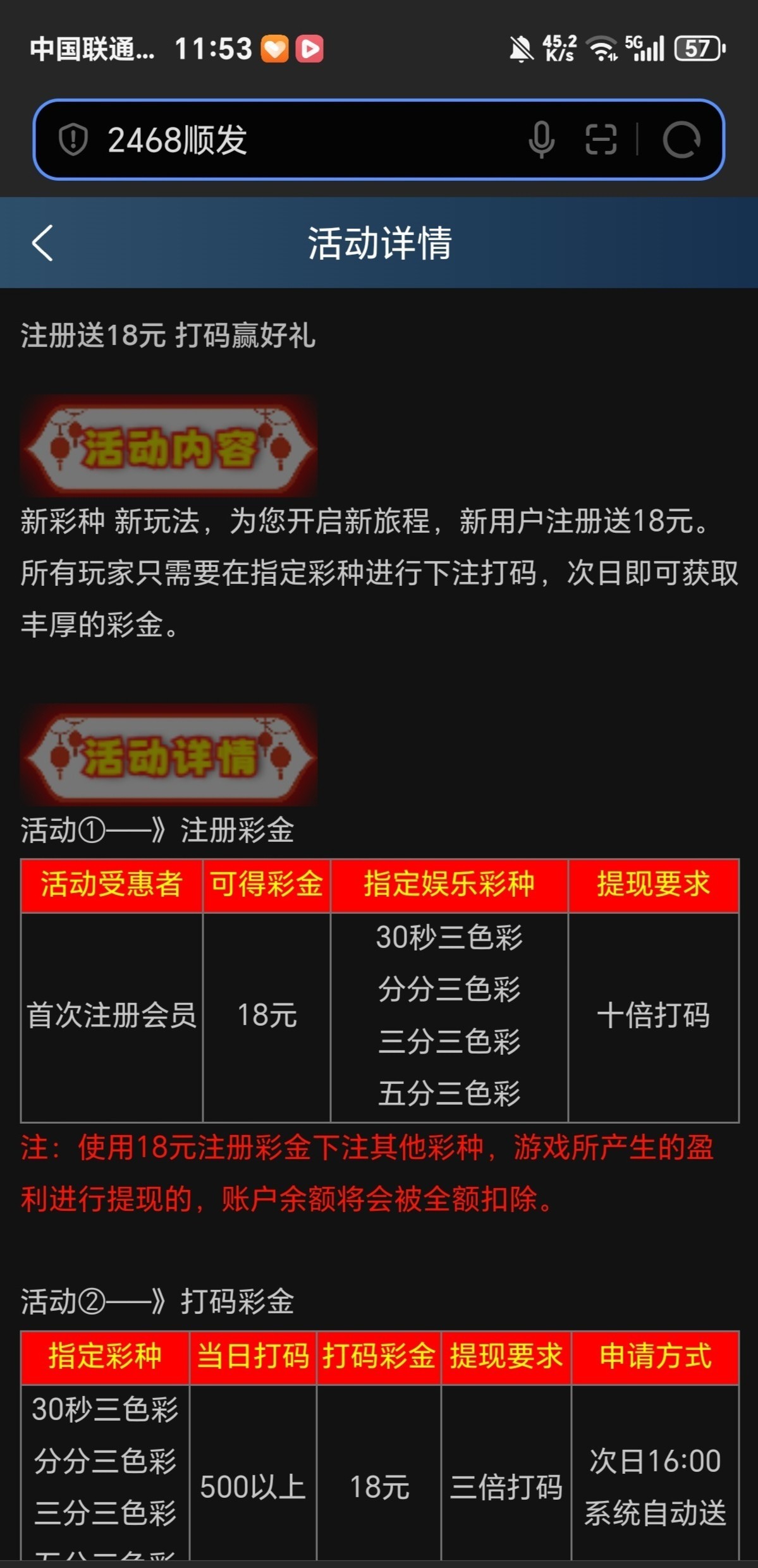Go back from the 活动详情 page
Screen dimensions: 758x1568
click(42, 243)
